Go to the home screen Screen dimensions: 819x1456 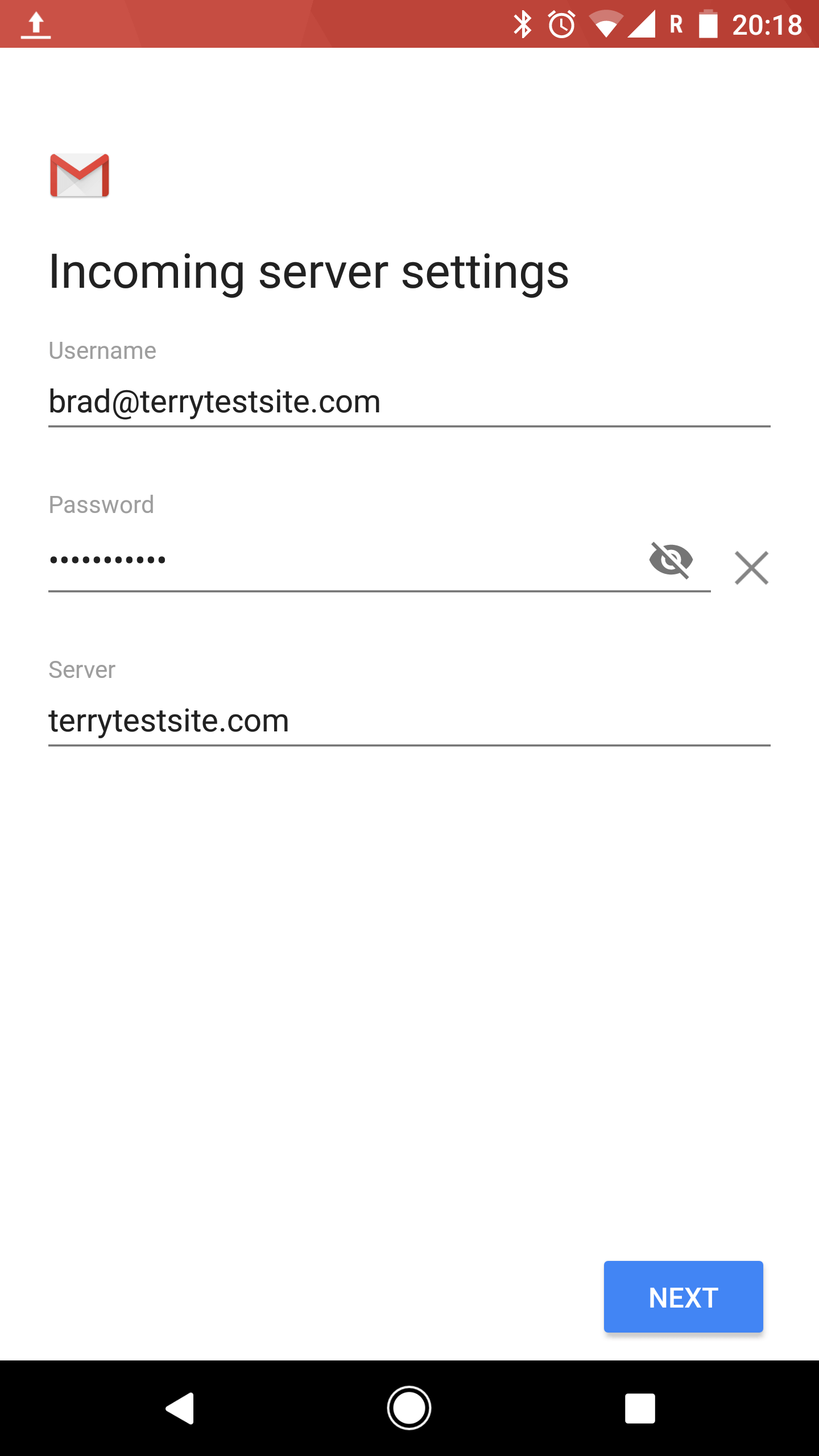(409, 1408)
